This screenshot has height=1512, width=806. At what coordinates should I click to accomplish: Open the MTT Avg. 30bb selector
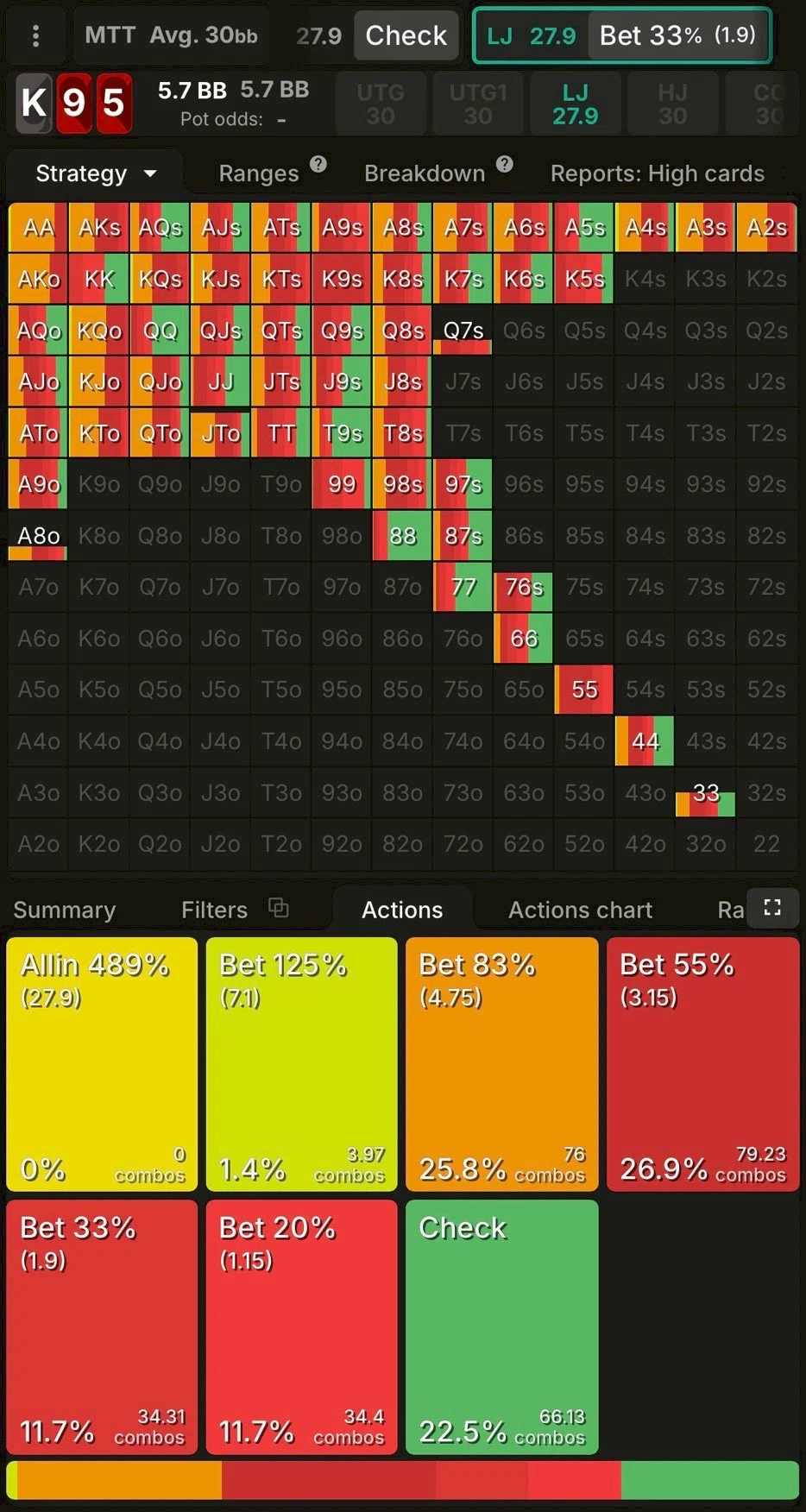[171, 35]
